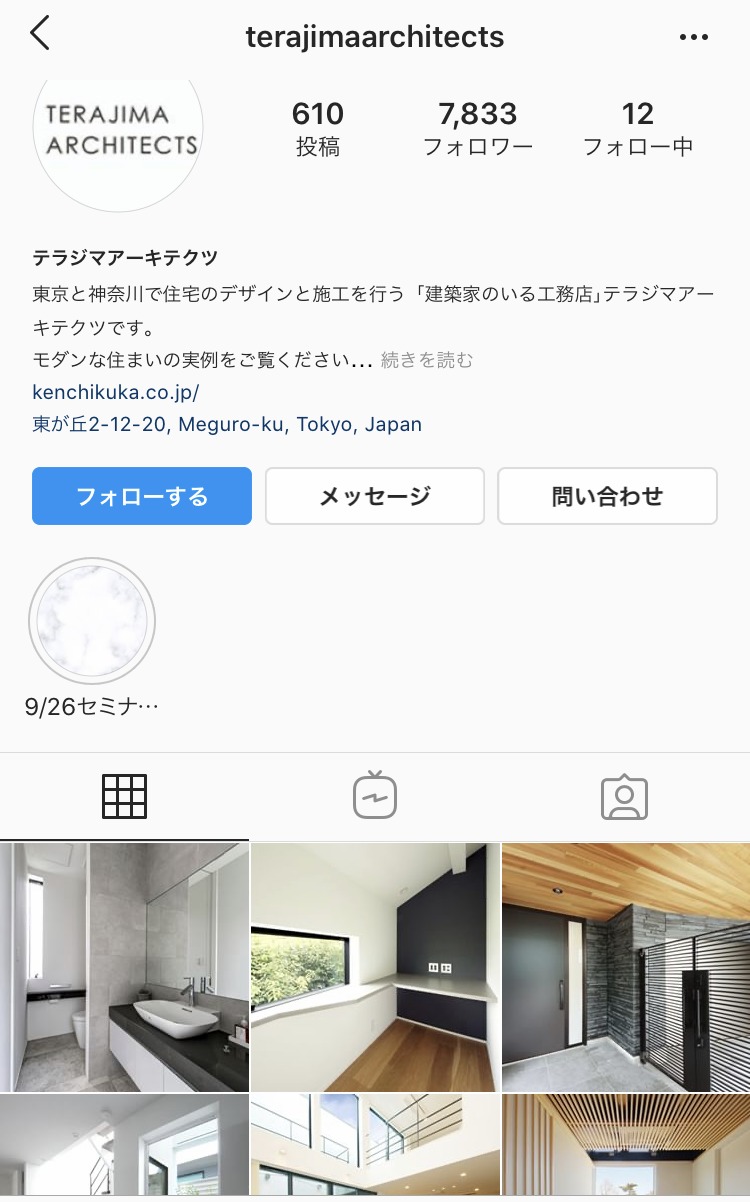
Task: Open the kenchikuka.co.jp website link
Action: coord(116,392)
